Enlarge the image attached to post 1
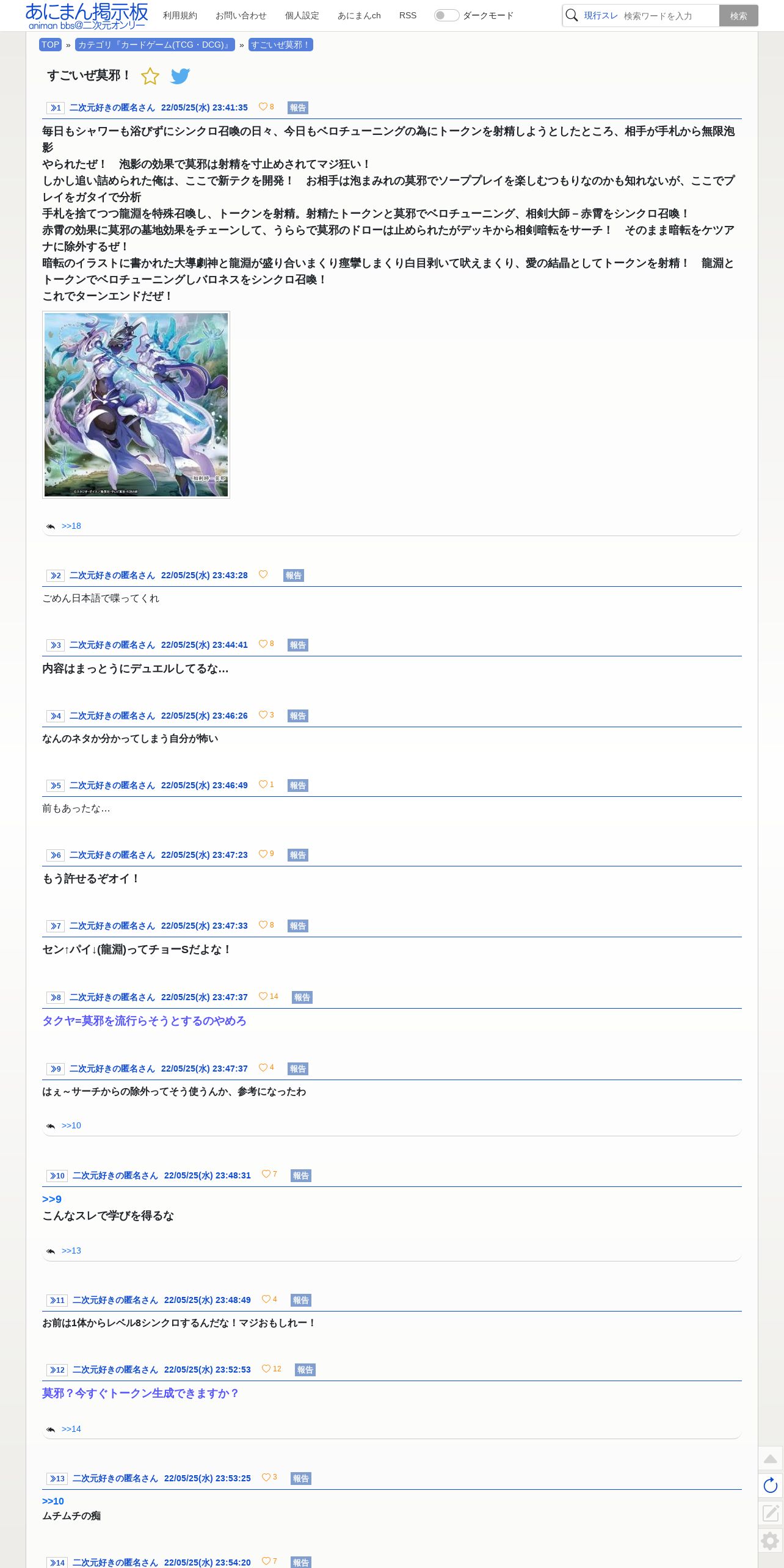Image resolution: width=784 pixels, height=1568 pixels. [136, 405]
